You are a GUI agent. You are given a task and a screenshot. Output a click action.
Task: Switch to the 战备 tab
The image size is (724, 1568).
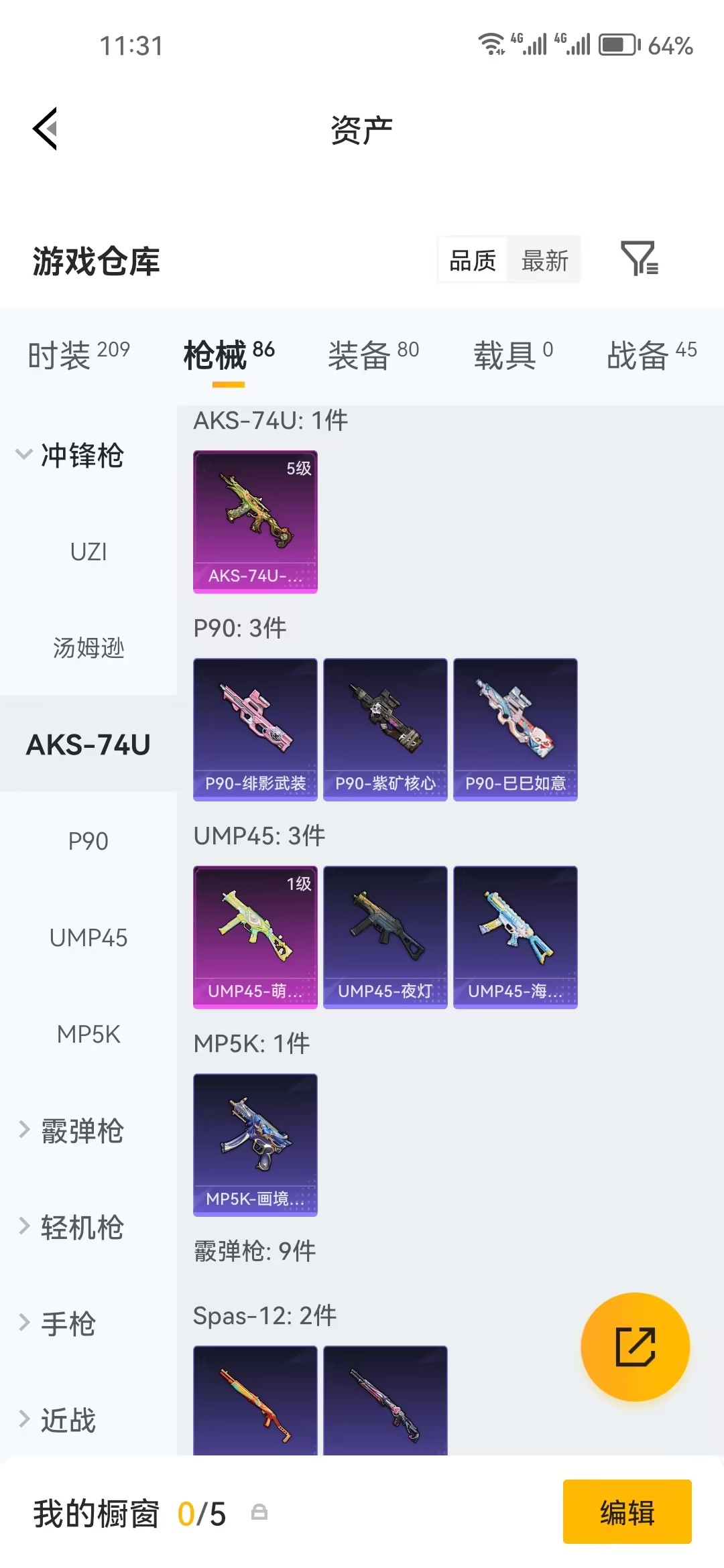[652, 354]
